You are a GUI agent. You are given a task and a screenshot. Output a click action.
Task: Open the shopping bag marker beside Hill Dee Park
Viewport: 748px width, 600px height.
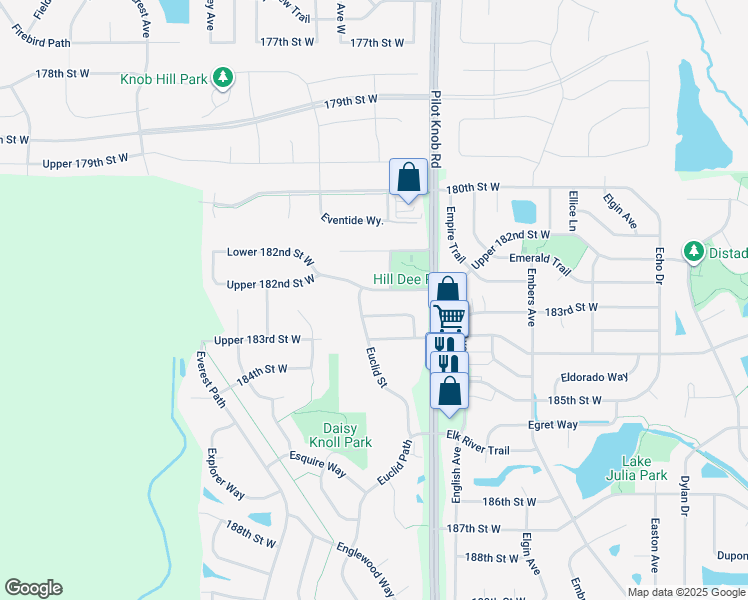coord(448,290)
